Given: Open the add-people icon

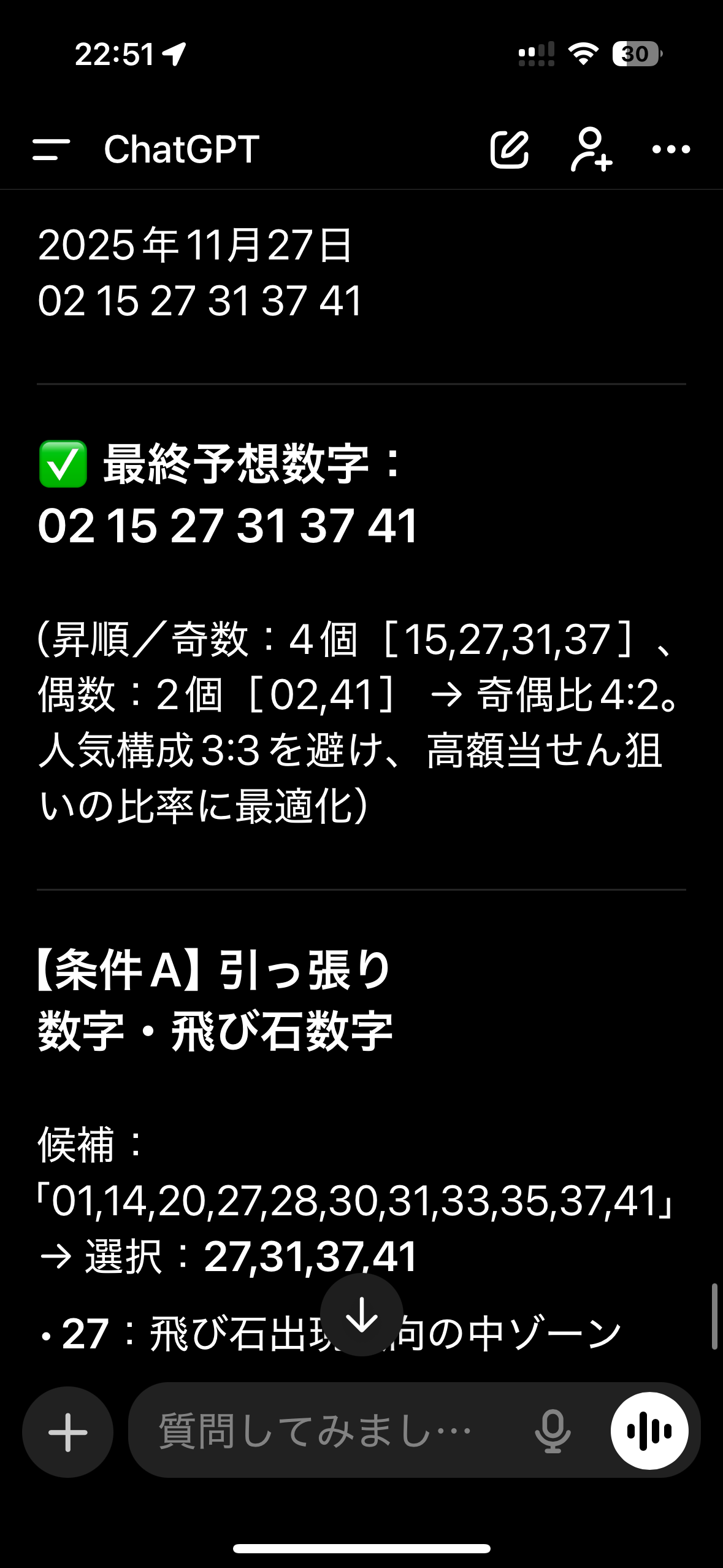Looking at the screenshot, I should click(x=591, y=149).
